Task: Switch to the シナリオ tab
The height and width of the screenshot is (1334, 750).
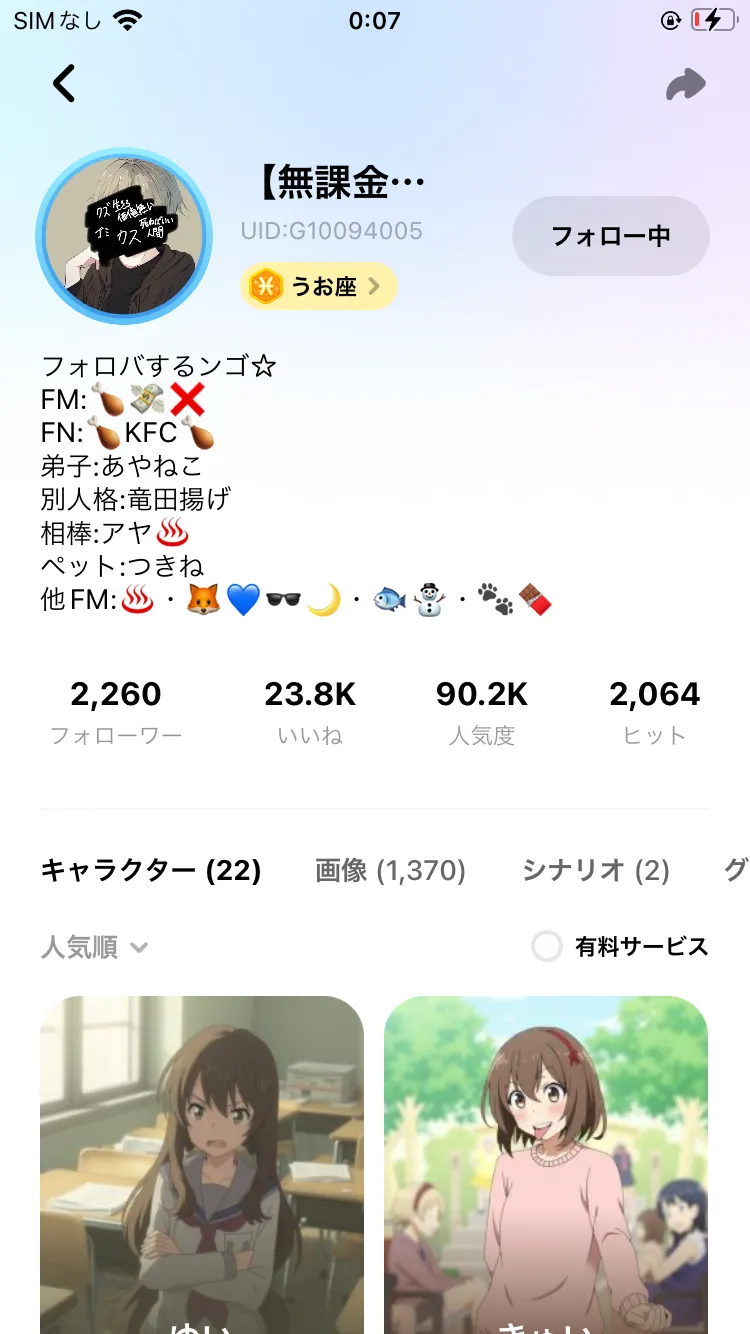Action: click(x=595, y=871)
